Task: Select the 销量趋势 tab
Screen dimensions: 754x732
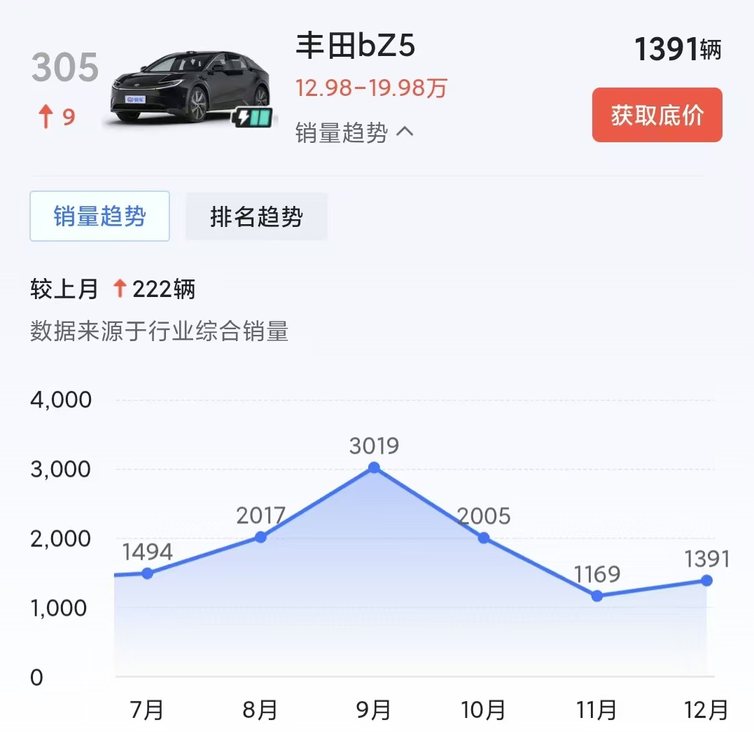Action: (x=100, y=216)
